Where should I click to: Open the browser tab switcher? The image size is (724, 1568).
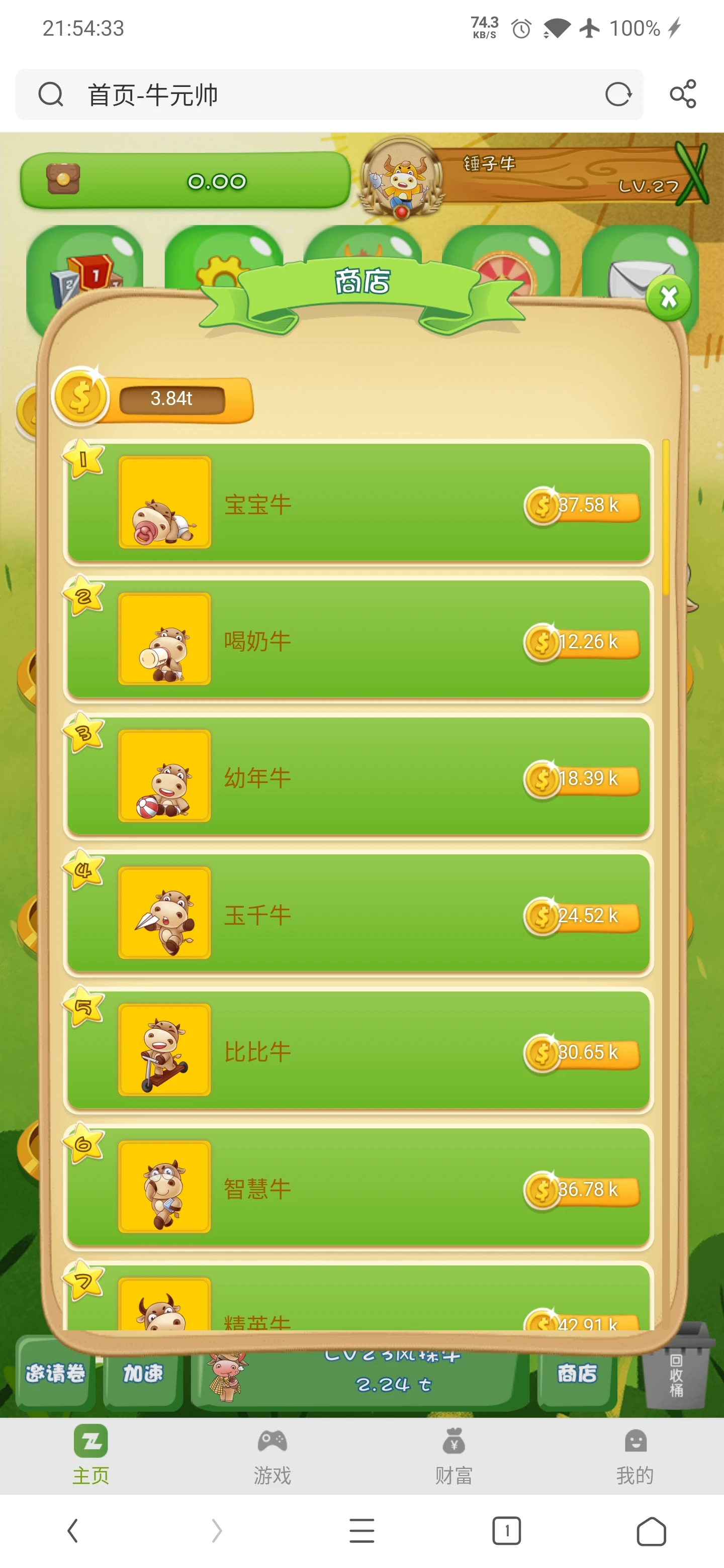click(x=506, y=1531)
